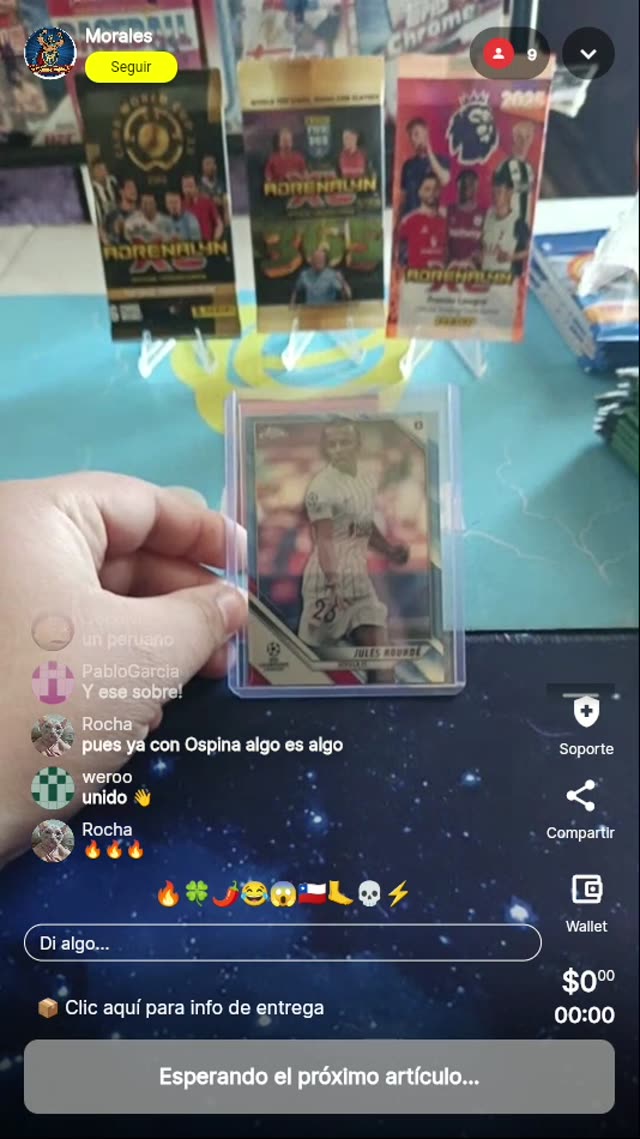
Task: Send the fire emoji reaction
Action: pyautogui.click(x=168, y=894)
